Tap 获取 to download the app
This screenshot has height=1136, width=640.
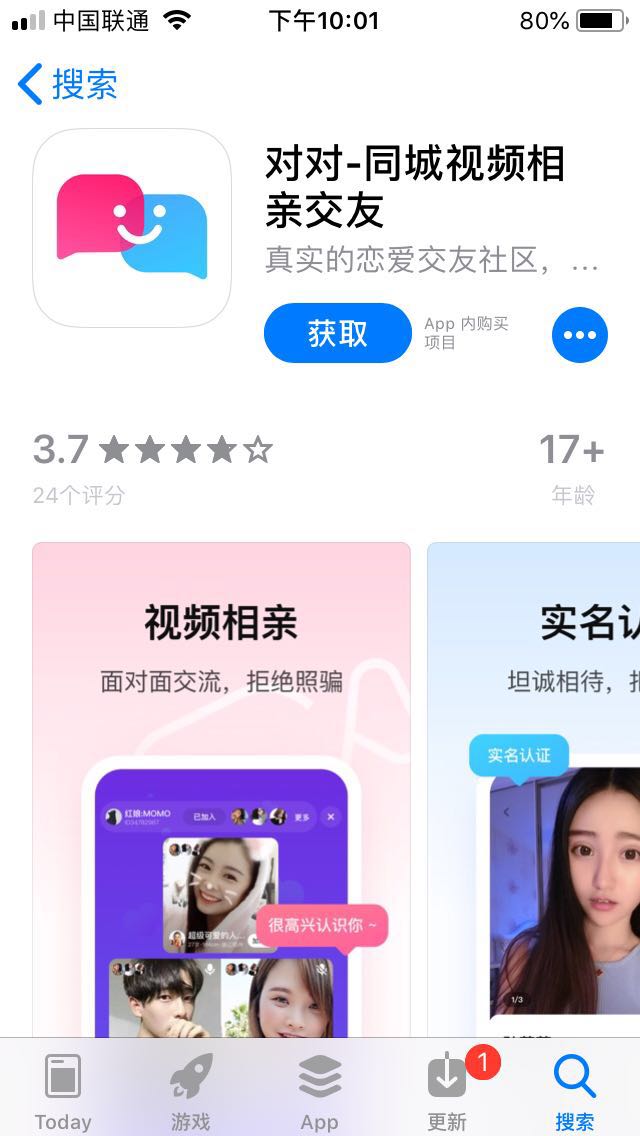(x=337, y=334)
